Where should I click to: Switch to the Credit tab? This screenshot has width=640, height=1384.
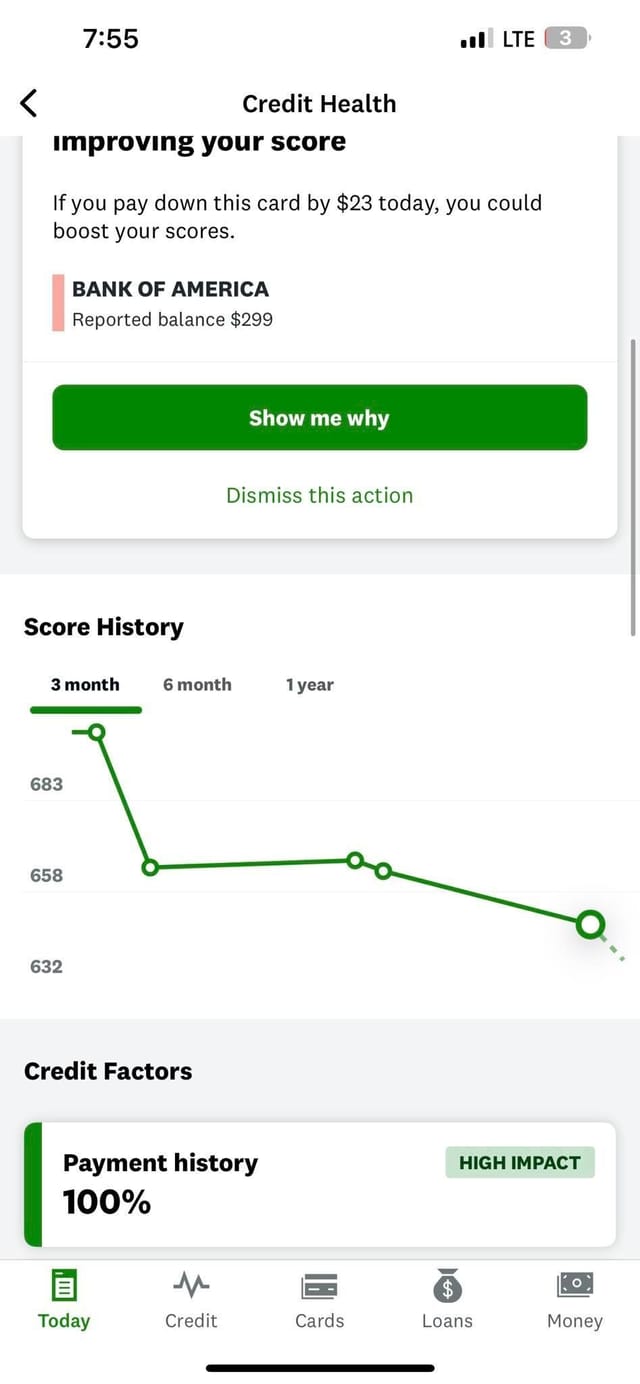(191, 1300)
